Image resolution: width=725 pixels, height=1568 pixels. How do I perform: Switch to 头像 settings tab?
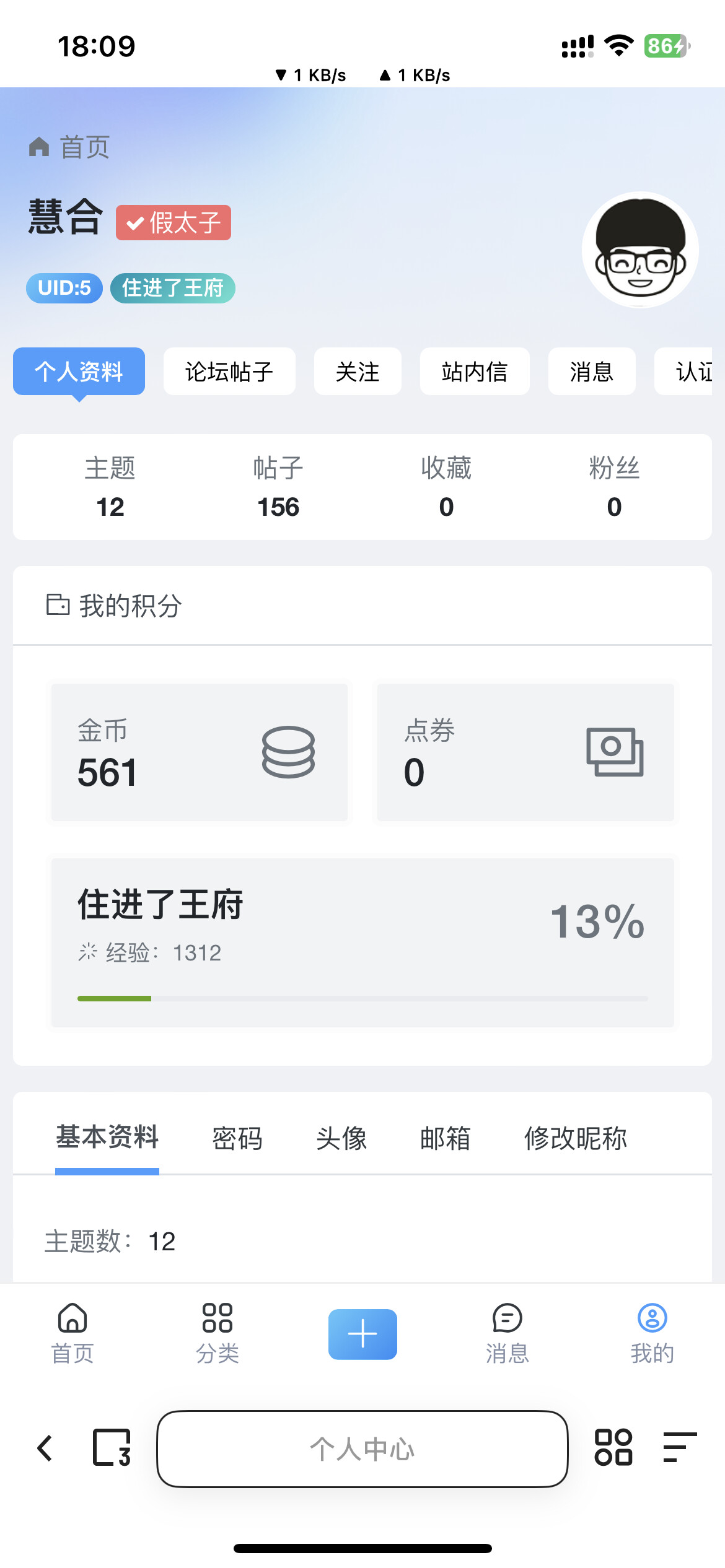tap(341, 1138)
